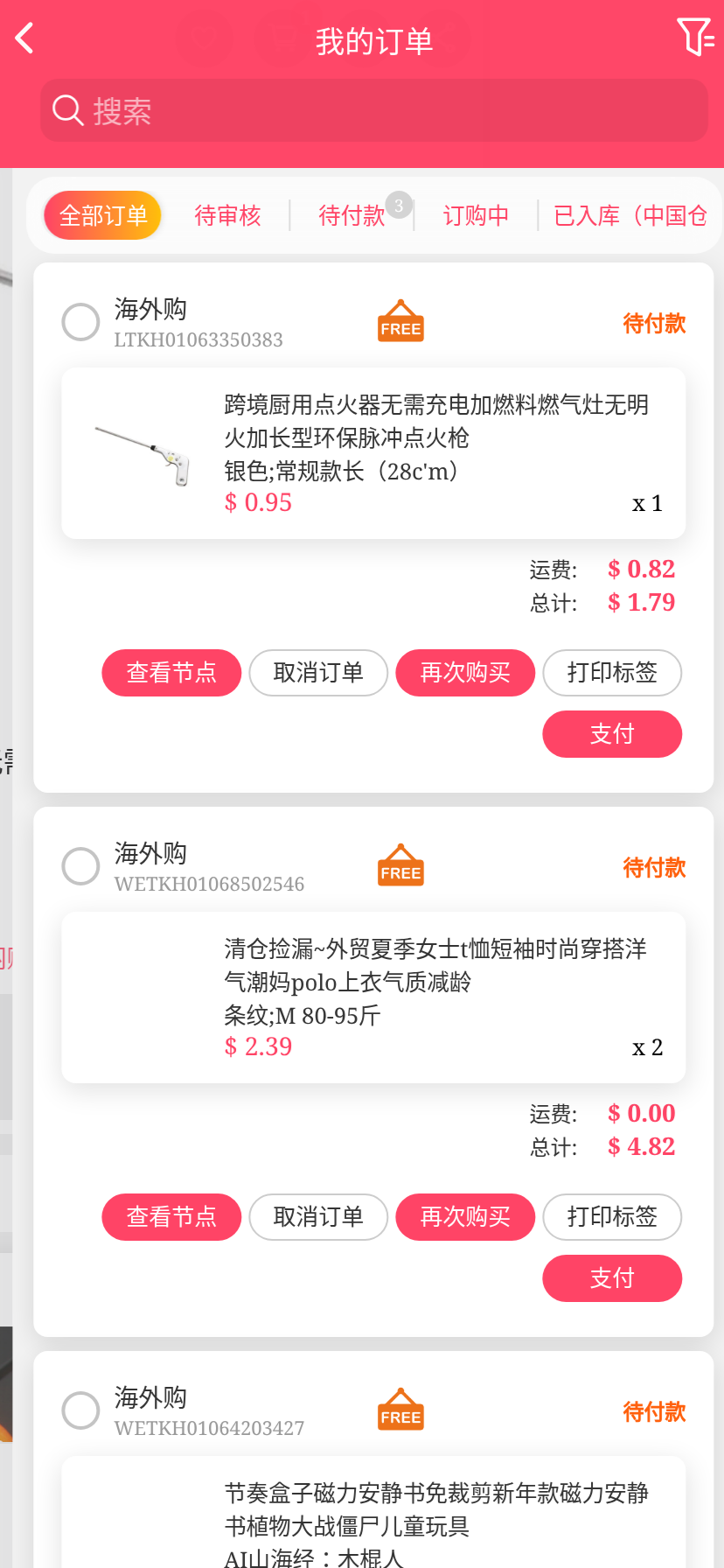The width and height of the screenshot is (724, 1568).
Task: Pay for order WETKH01068502546 with 支付
Action: pos(612,1278)
